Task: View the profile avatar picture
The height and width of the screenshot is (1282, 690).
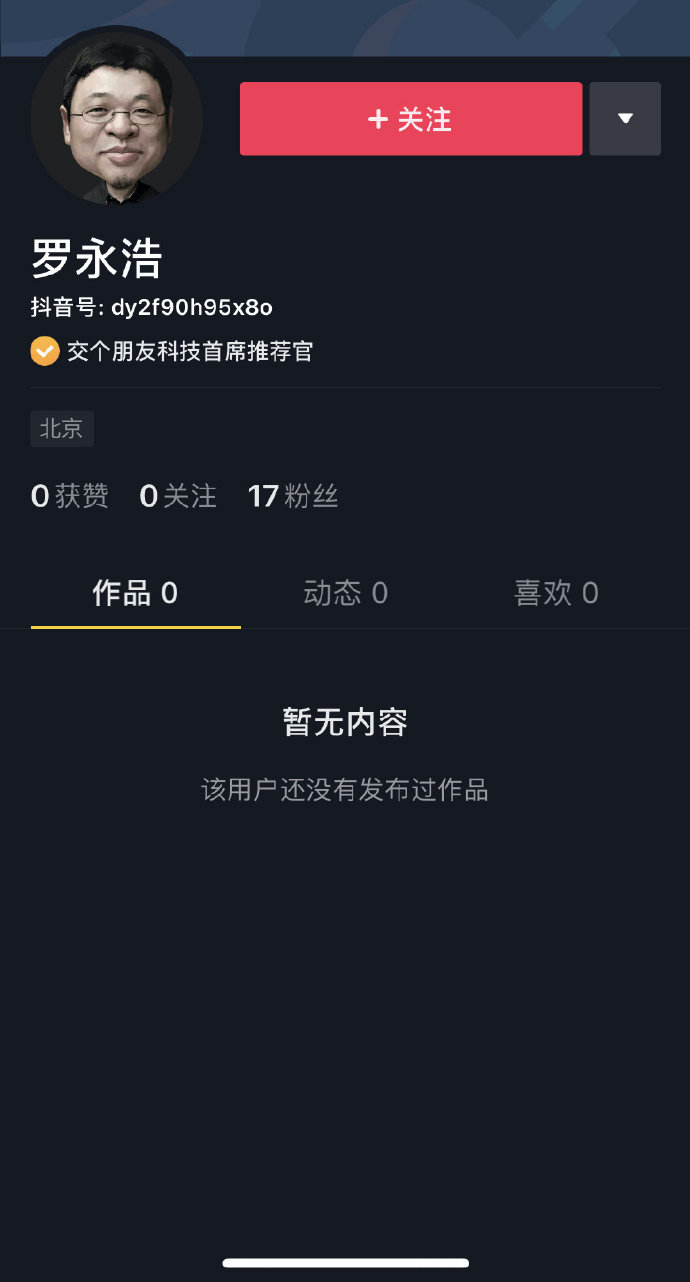Action: pos(116,118)
